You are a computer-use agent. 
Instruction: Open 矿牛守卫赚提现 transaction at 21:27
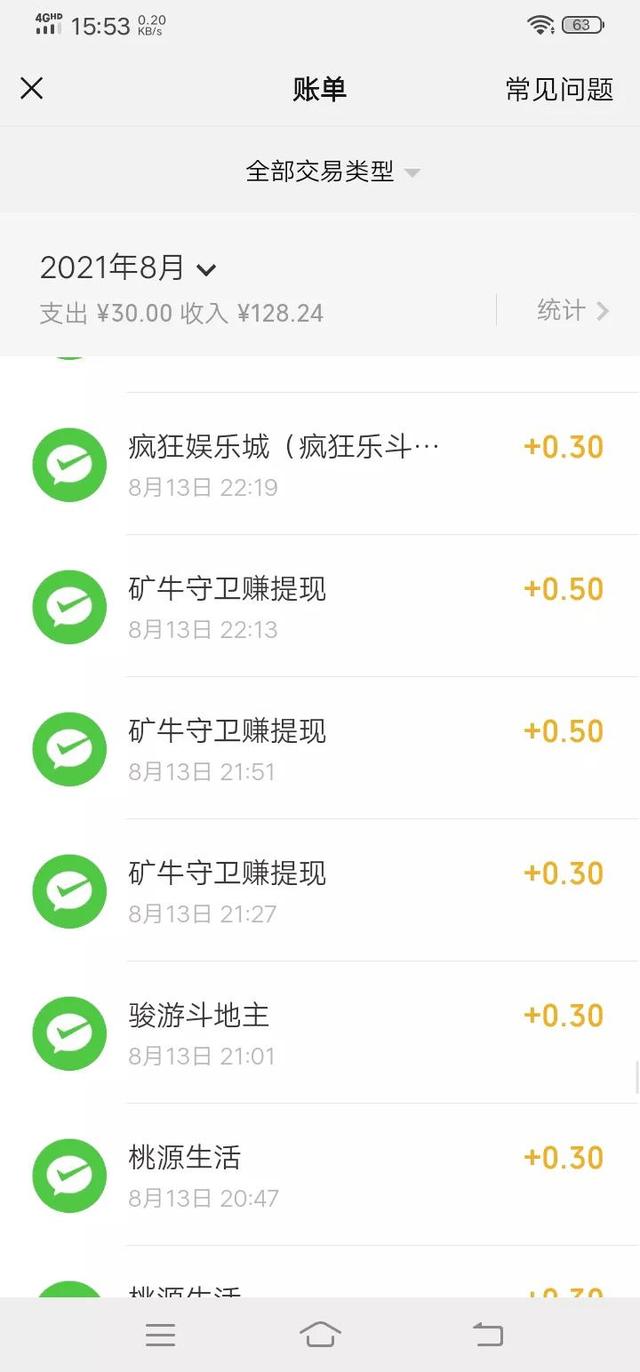[320, 890]
